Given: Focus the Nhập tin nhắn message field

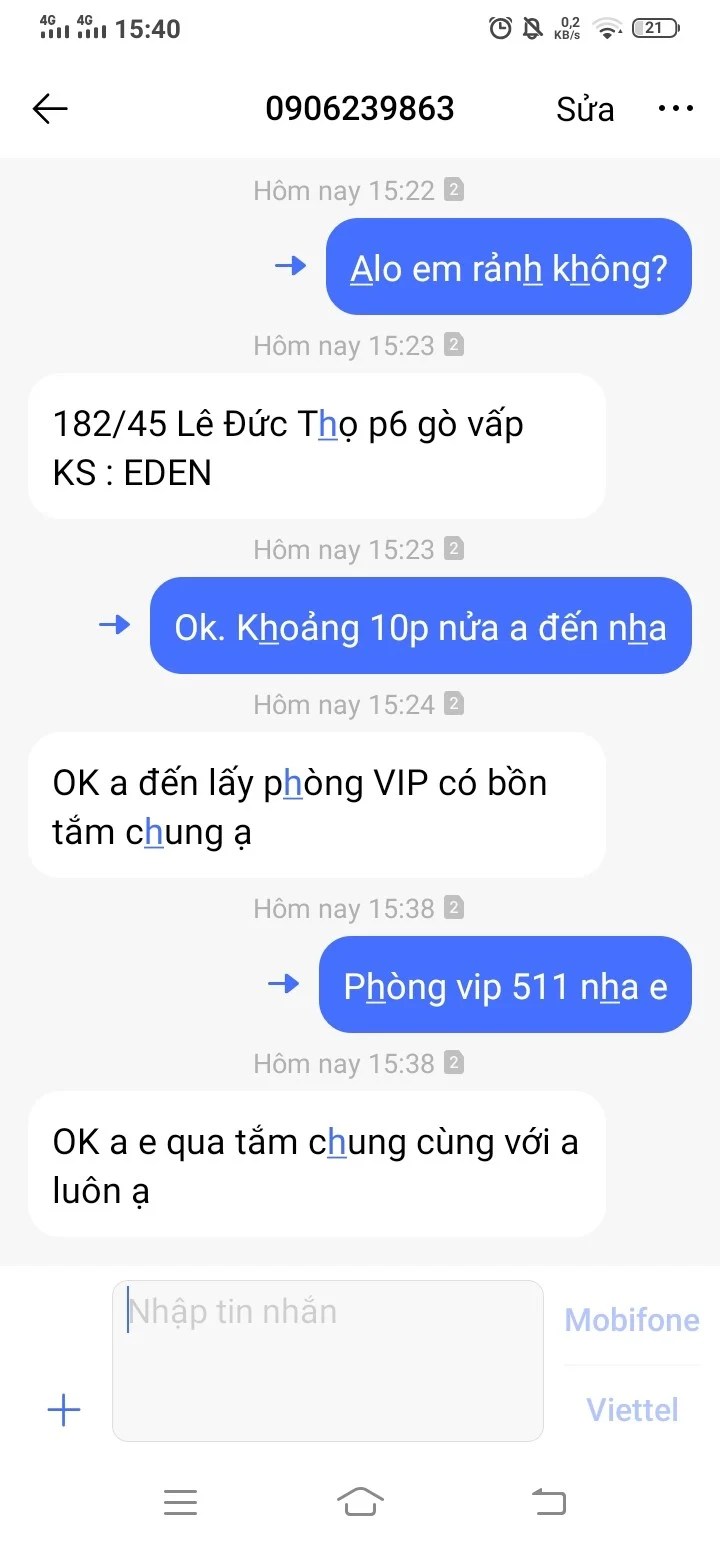Looking at the screenshot, I should [x=328, y=1360].
